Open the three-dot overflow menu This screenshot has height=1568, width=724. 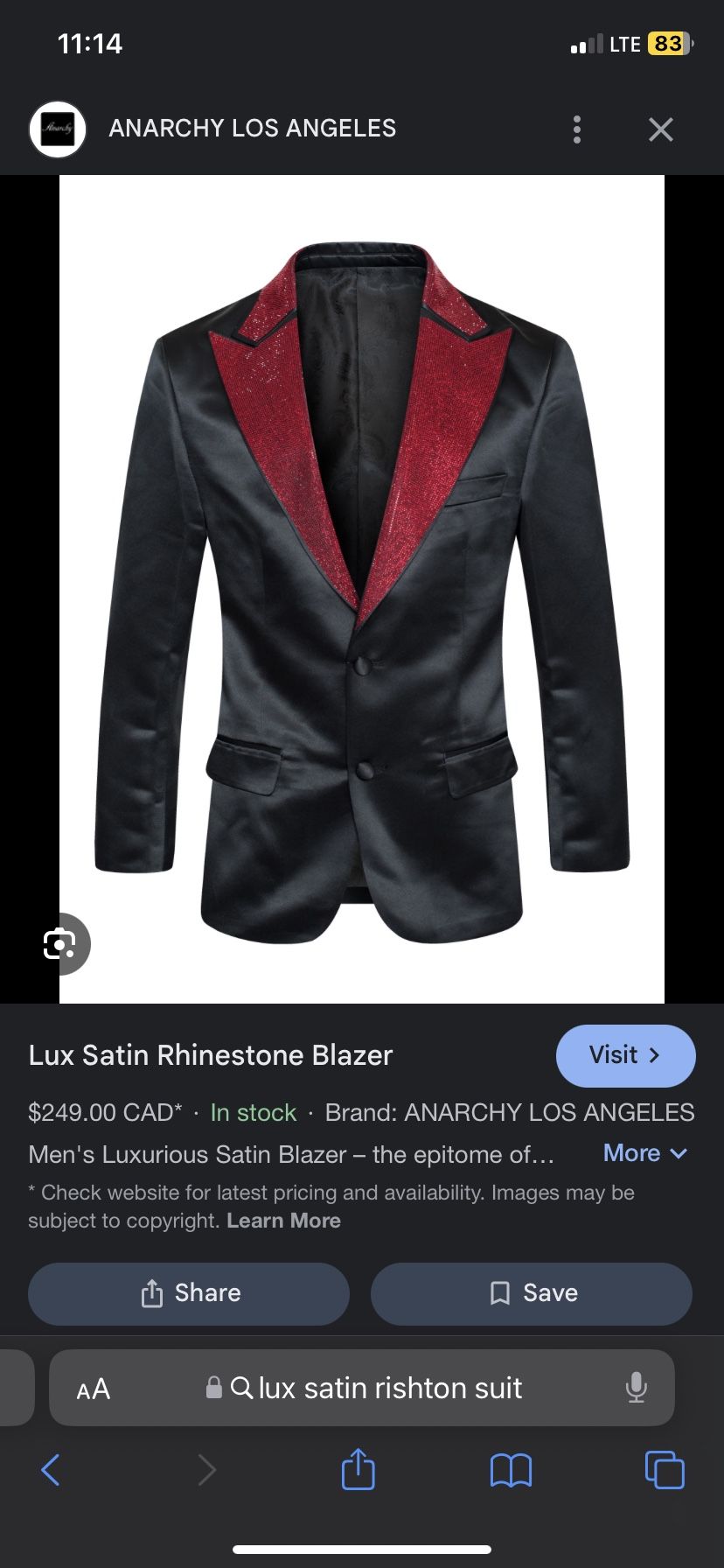click(577, 129)
